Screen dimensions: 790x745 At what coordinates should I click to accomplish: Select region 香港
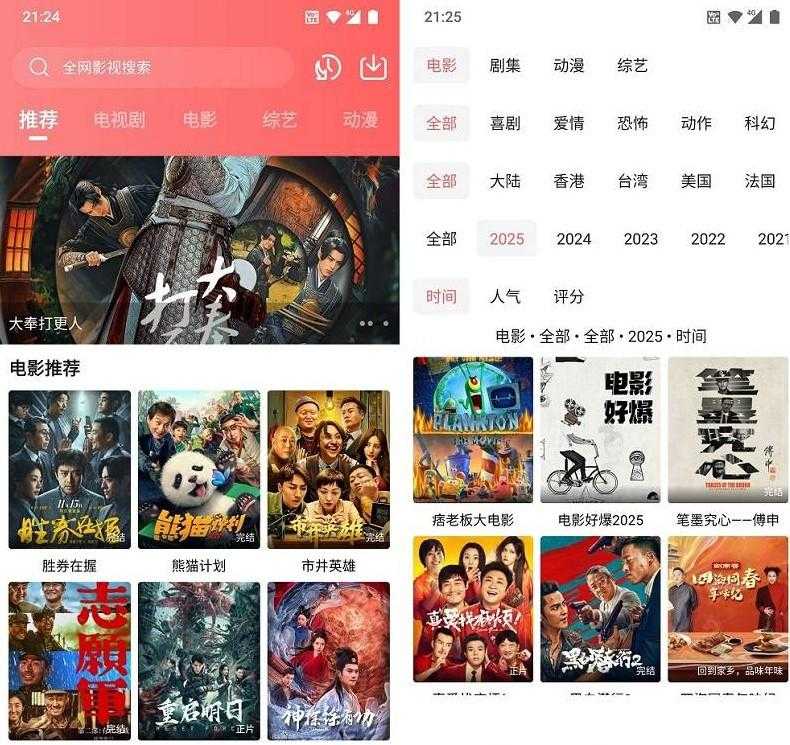coord(569,181)
